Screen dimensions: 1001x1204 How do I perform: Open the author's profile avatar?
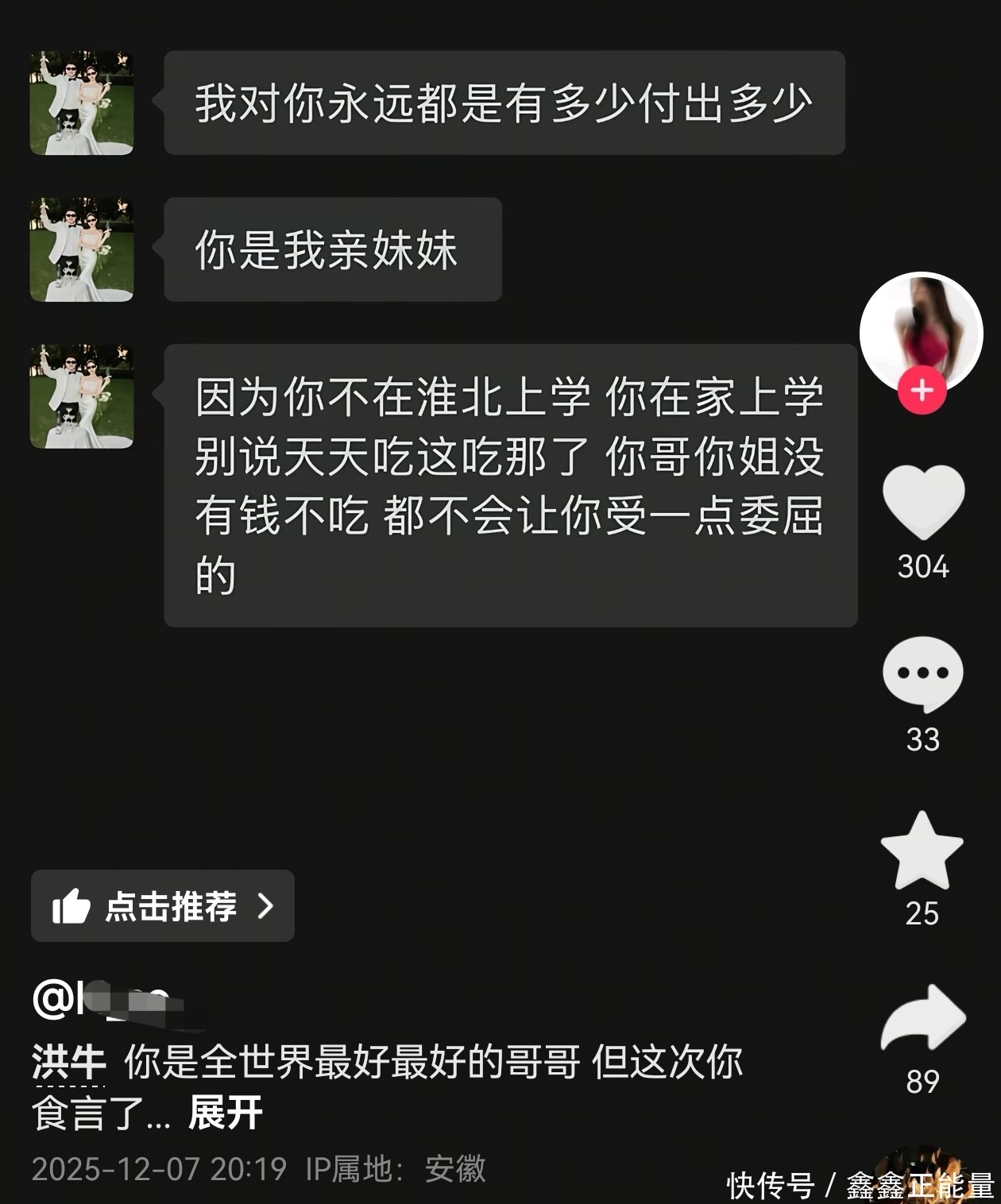coord(921,330)
